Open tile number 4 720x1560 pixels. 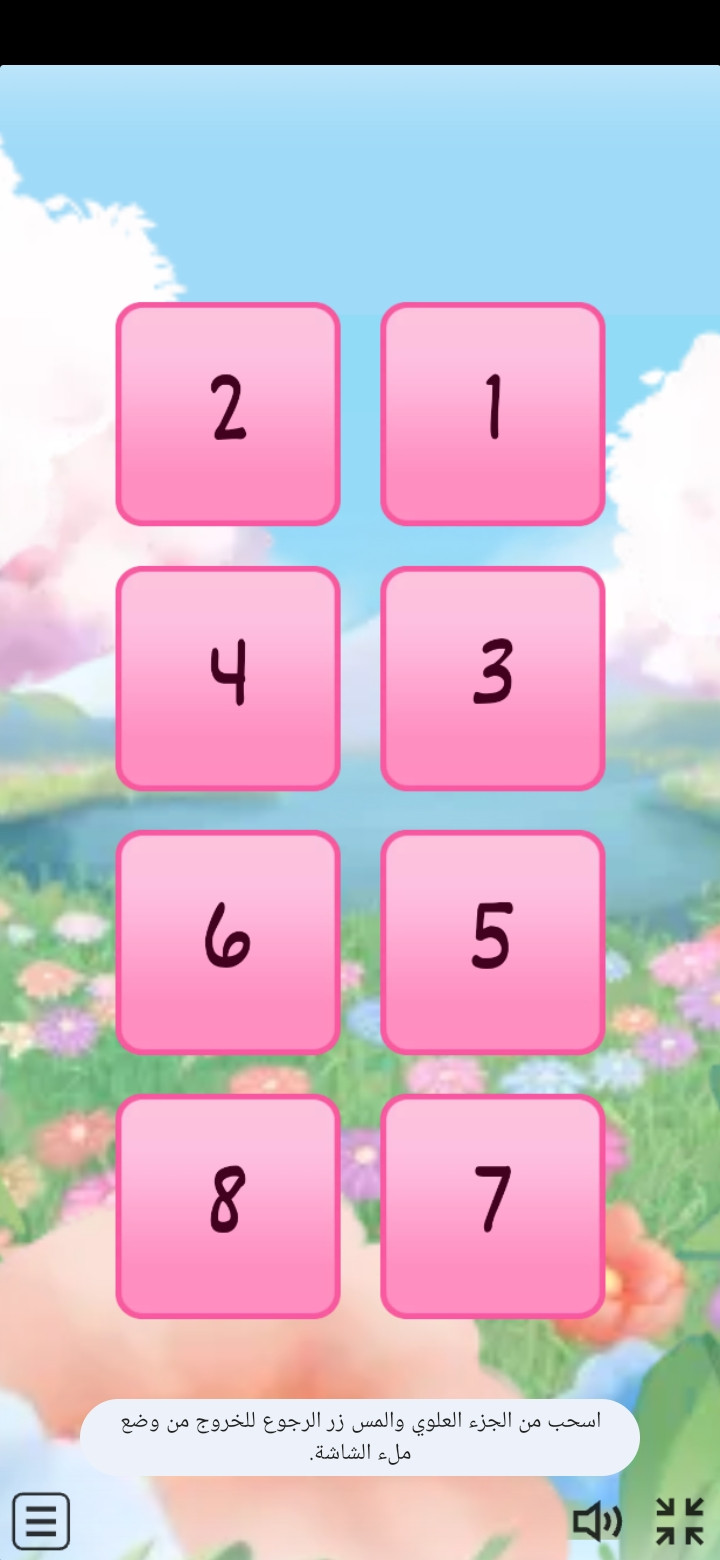tap(228, 678)
